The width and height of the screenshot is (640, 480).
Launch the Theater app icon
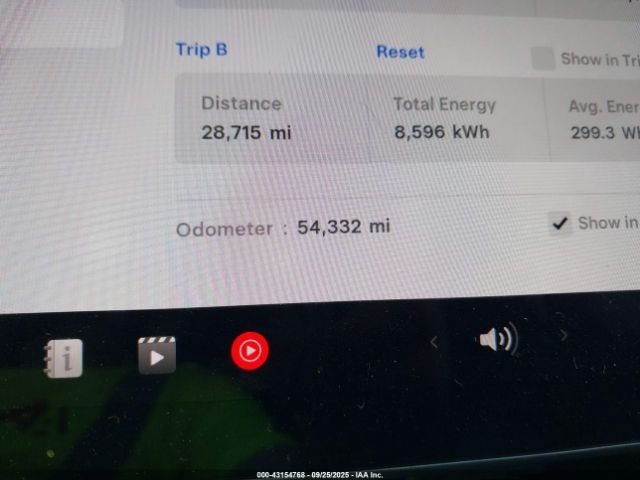point(156,355)
